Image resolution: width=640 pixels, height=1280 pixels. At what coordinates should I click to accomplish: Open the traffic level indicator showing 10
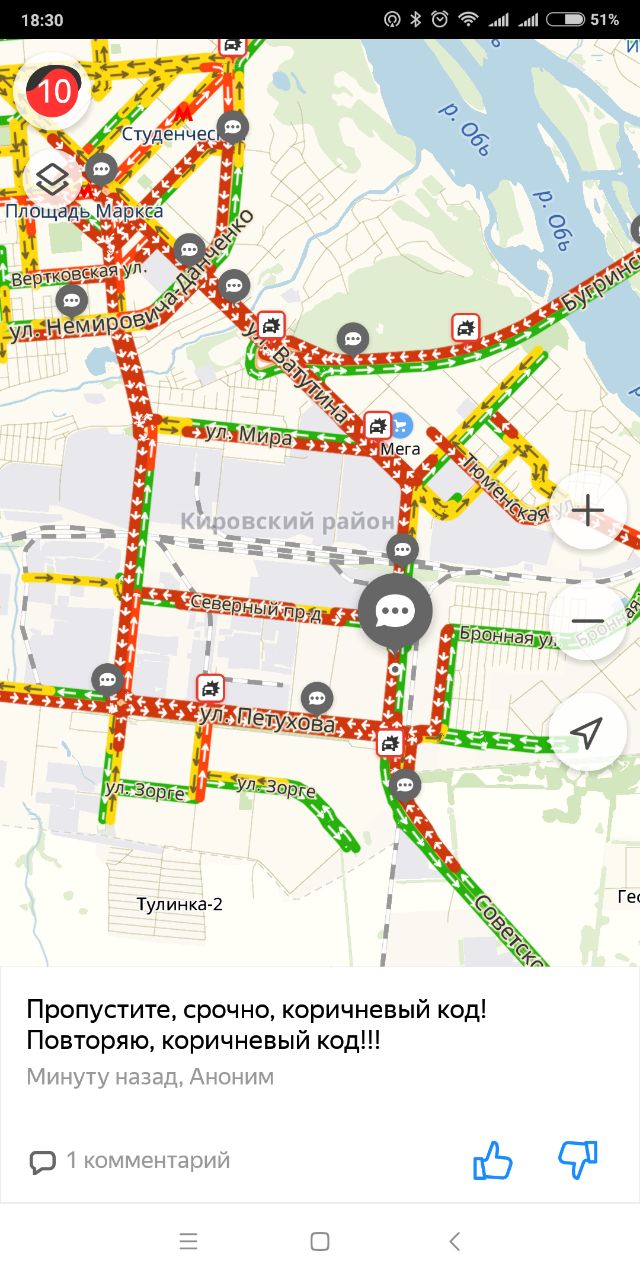tap(54, 92)
